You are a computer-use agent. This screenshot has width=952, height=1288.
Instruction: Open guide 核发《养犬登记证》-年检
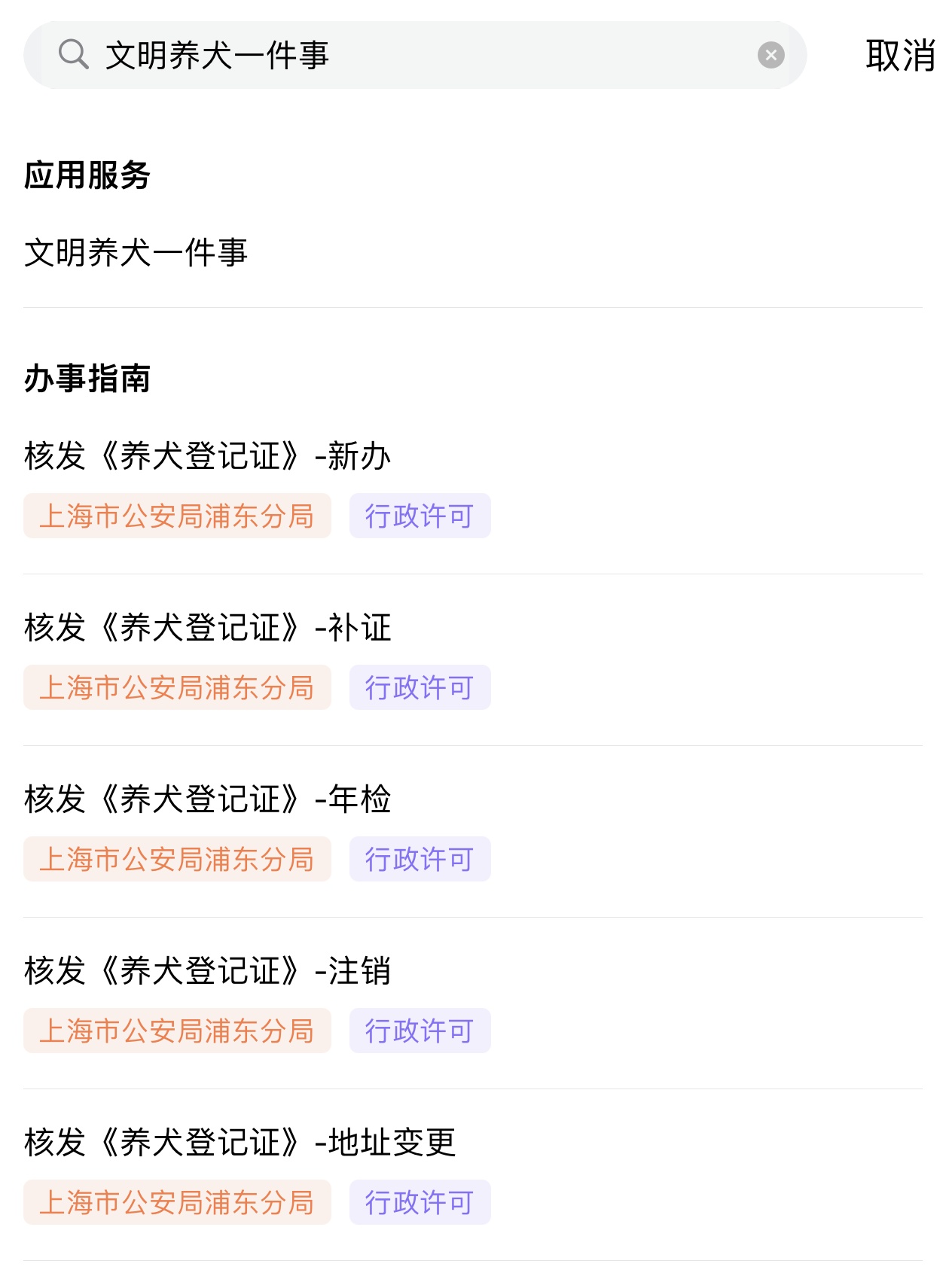[208, 799]
